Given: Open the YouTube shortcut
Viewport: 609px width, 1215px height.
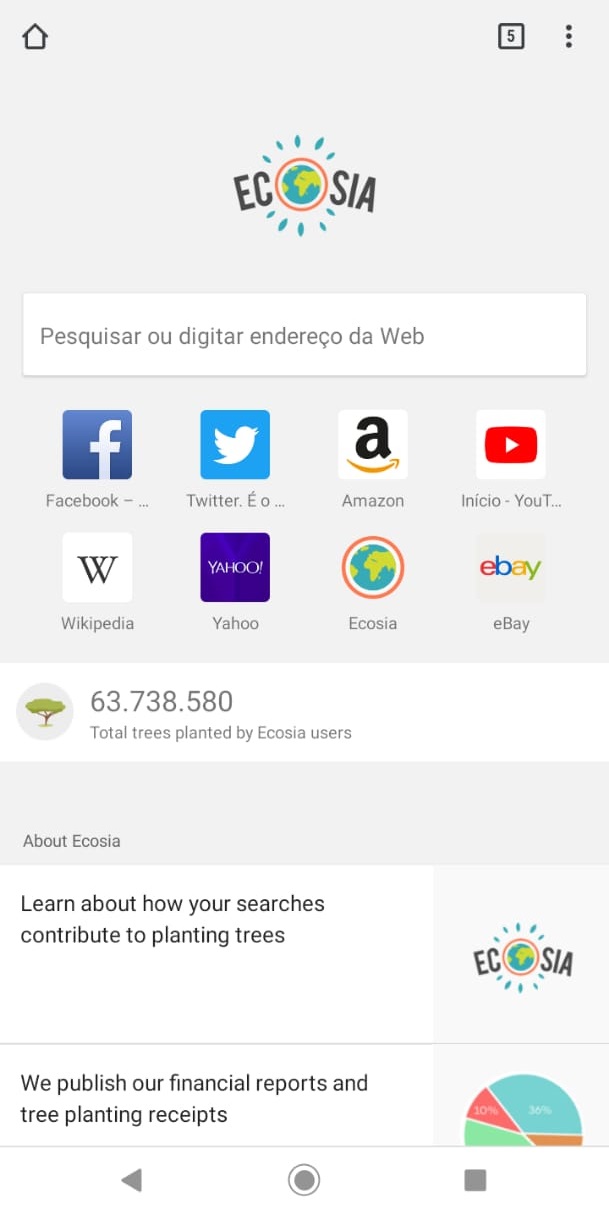Looking at the screenshot, I should pyautogui.click(x=511, y=445).
